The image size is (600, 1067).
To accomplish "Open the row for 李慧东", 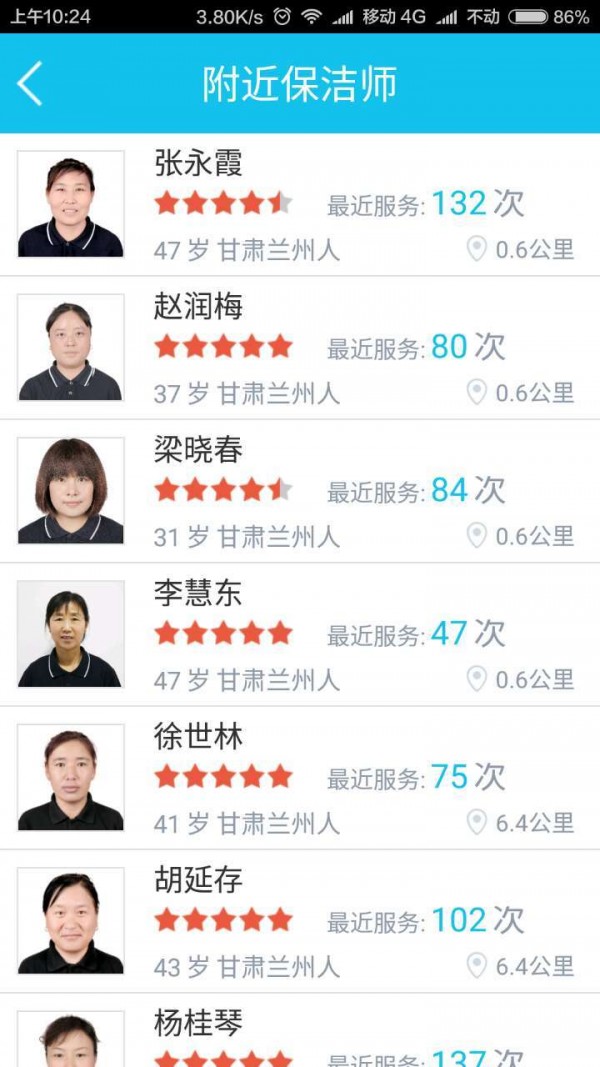I will coord(300,634).
